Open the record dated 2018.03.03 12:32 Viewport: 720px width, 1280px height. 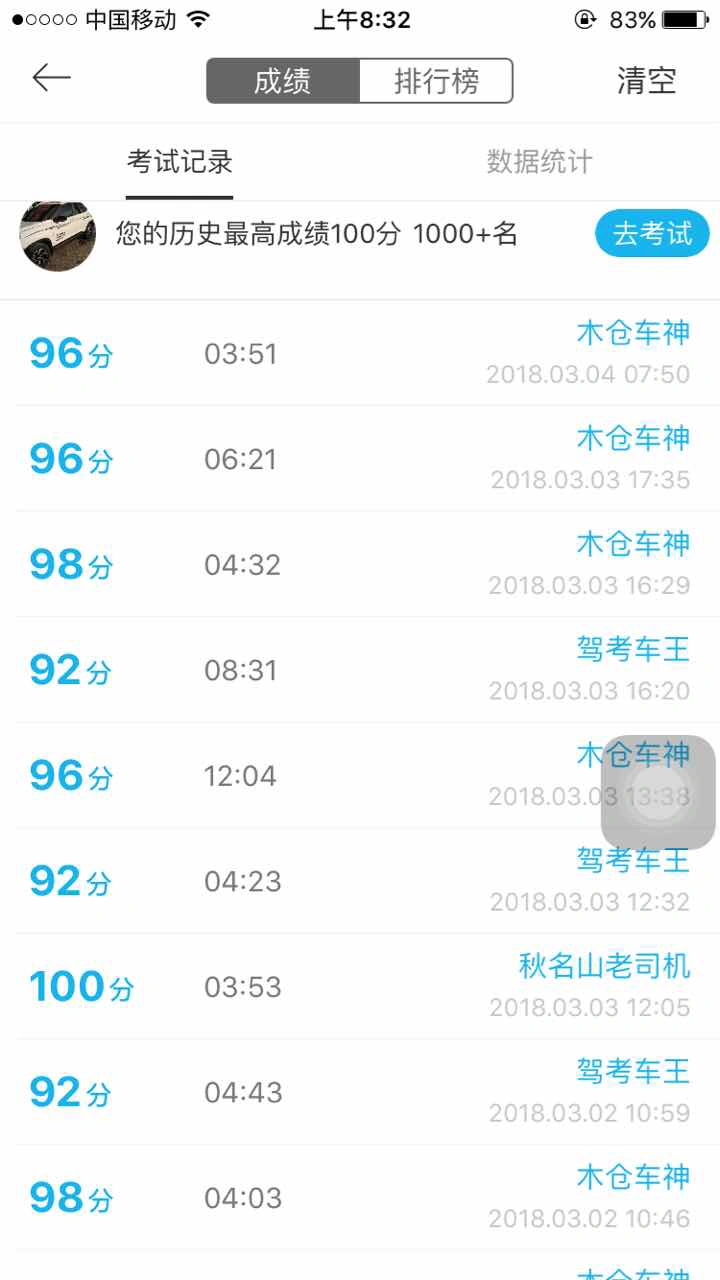click(360, 882)
